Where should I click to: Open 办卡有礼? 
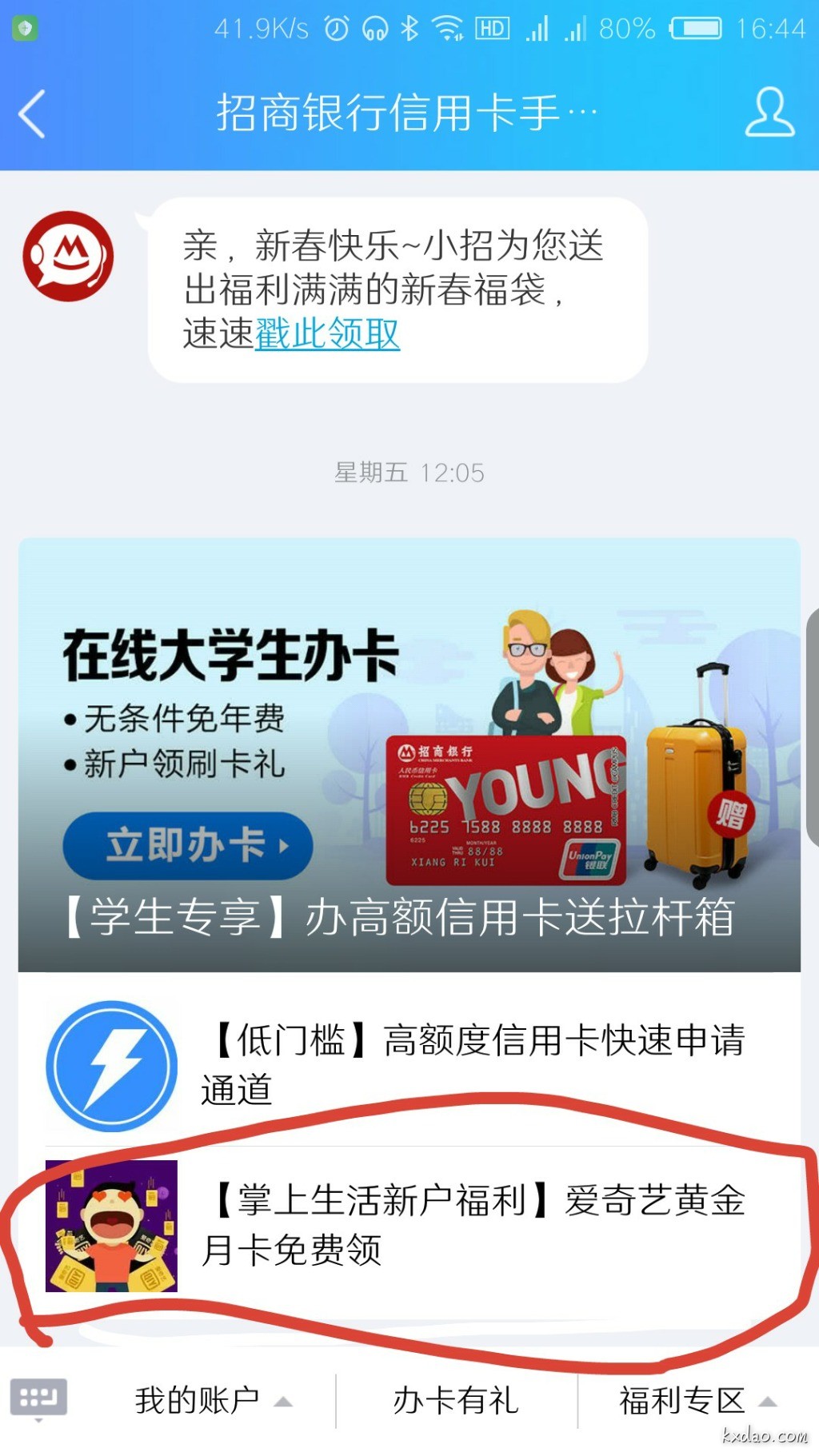tap(456, 1401)
